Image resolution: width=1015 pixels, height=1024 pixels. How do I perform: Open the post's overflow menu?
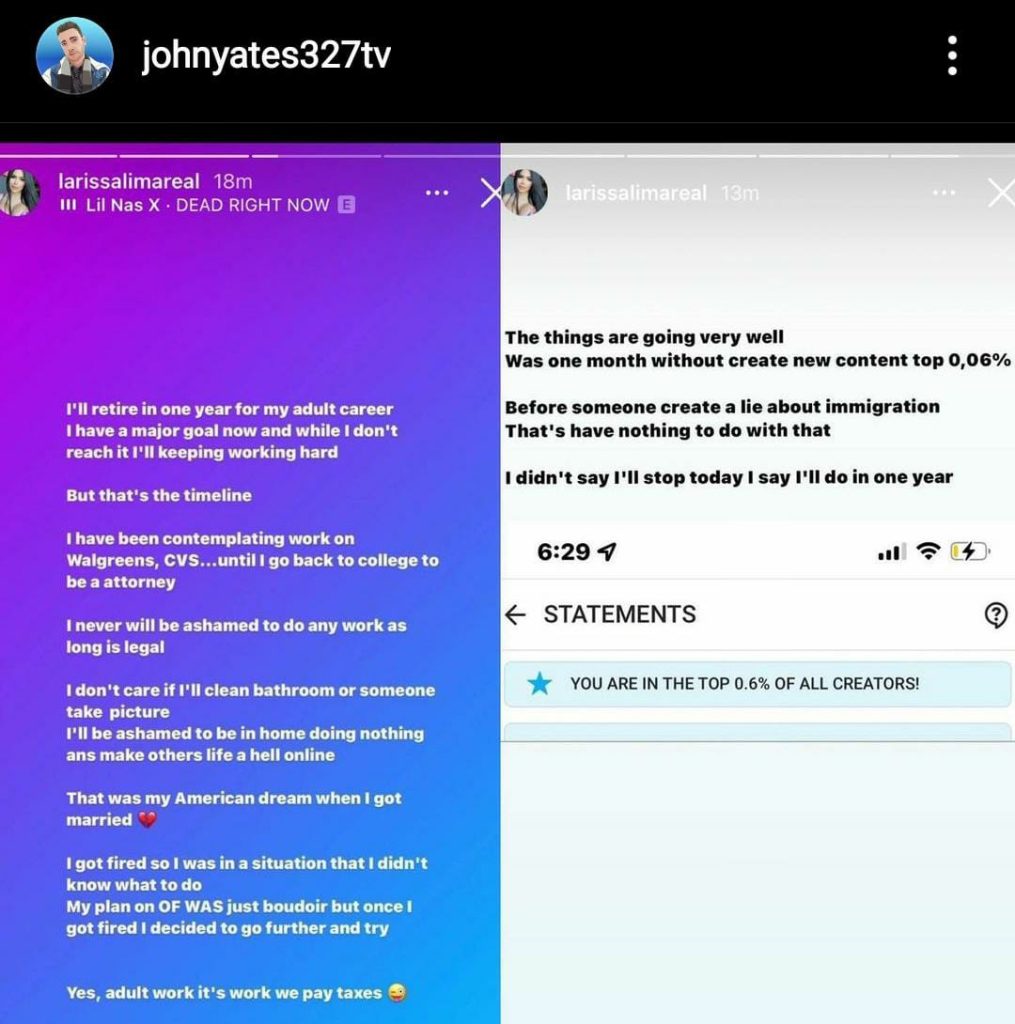click(x=952, y=56)
